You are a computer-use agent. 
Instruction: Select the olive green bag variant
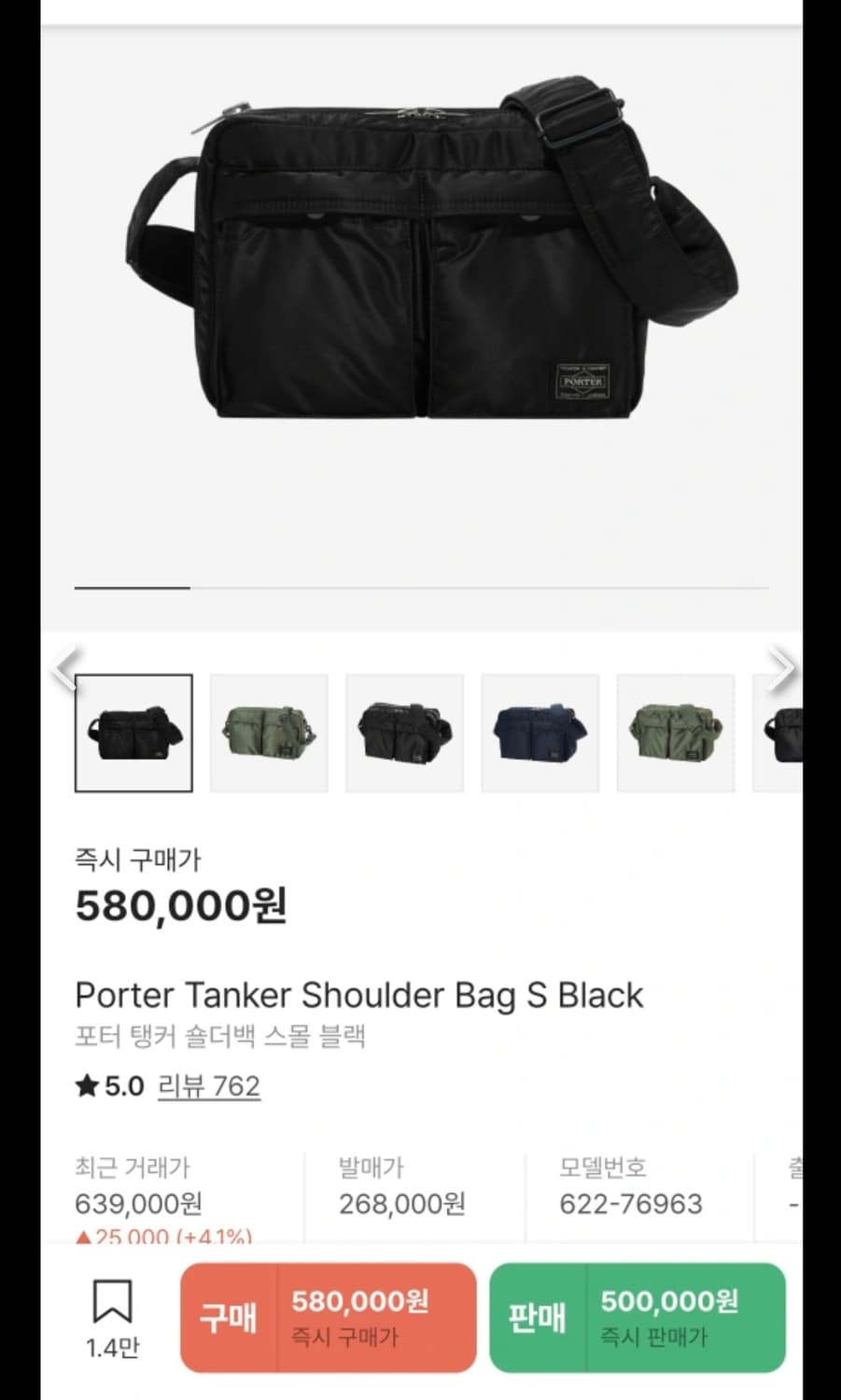coord(269,733)
